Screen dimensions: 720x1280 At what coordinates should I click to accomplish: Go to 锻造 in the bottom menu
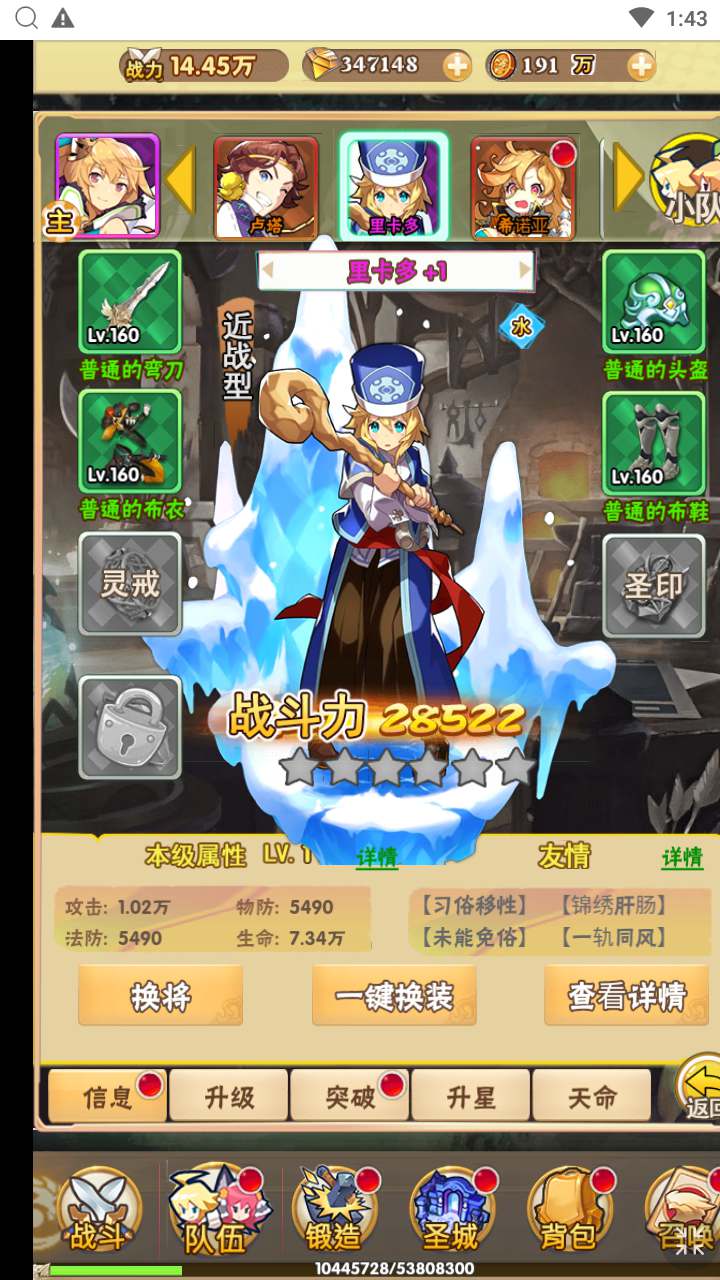tap(333, 1212)
